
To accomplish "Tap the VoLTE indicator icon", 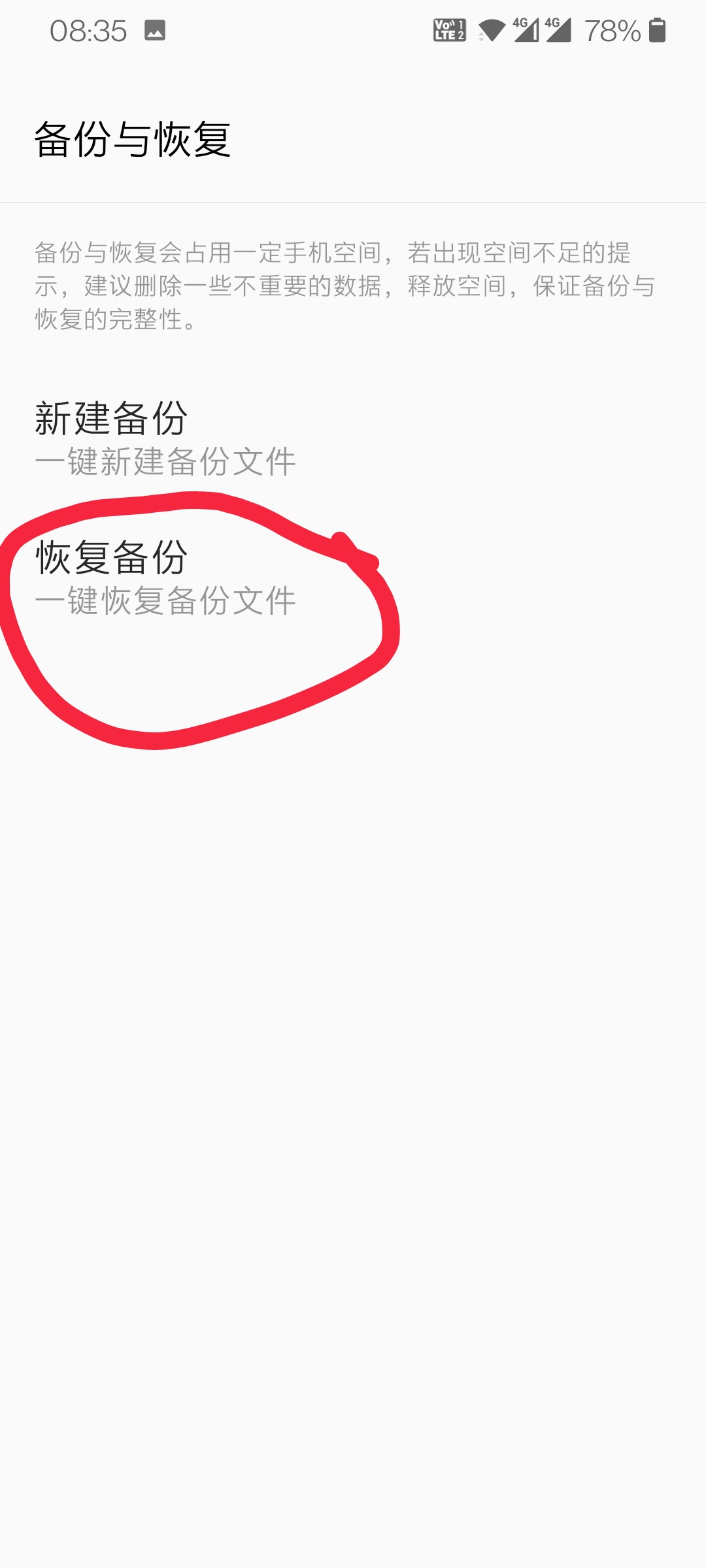I will pos(448,30).
